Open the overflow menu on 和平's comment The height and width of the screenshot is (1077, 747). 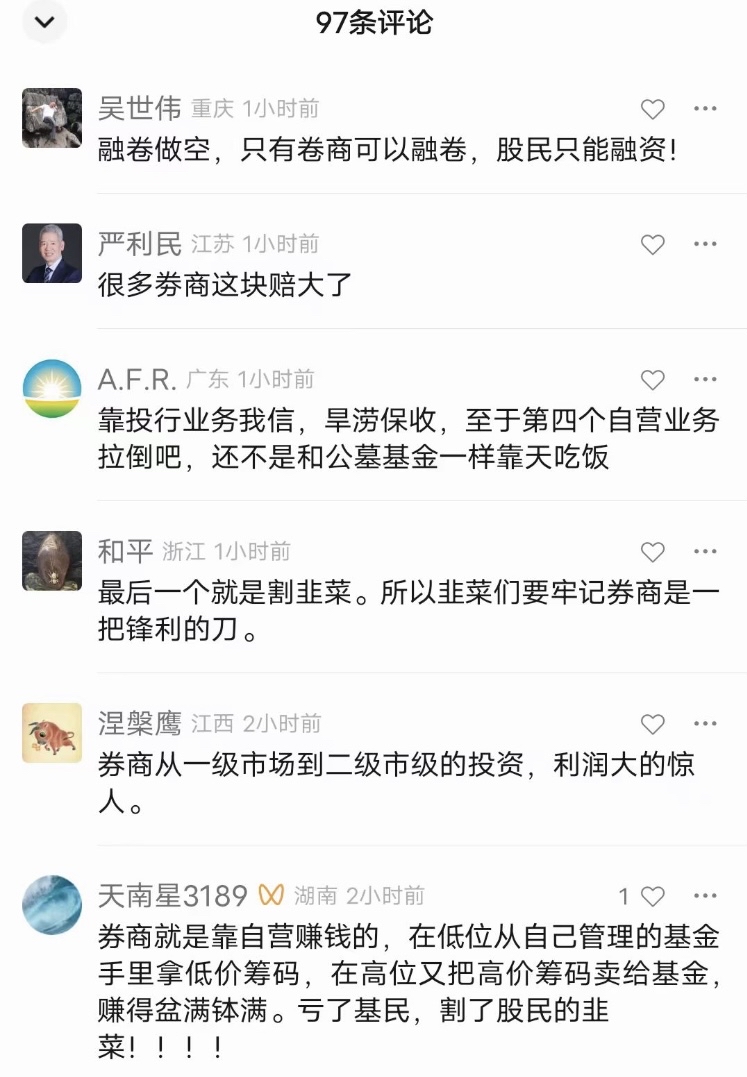tap(706, 552)
